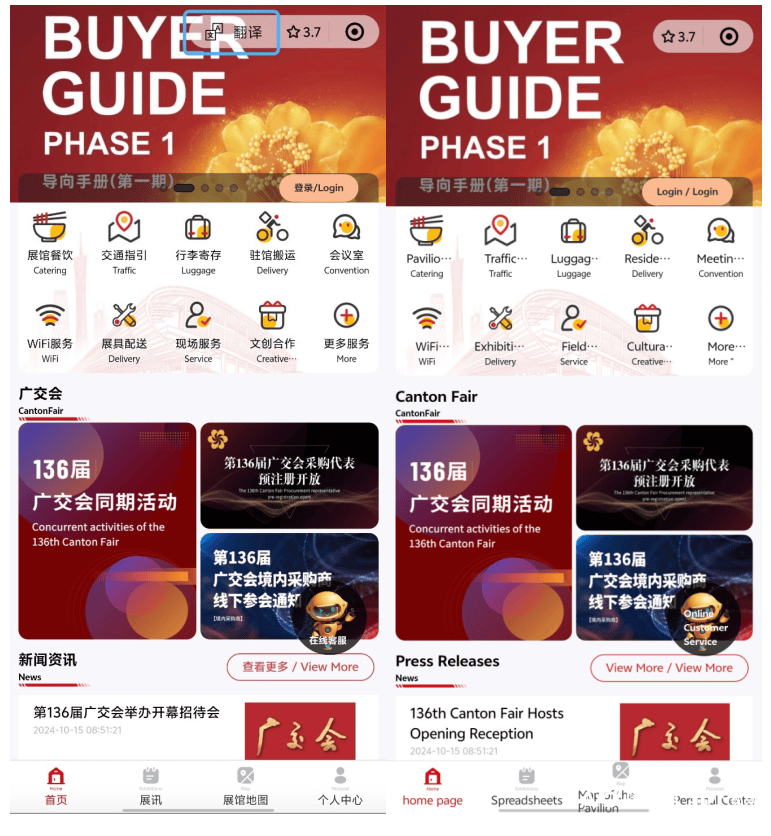Open 会议室 Convention service

coord(346,243)
